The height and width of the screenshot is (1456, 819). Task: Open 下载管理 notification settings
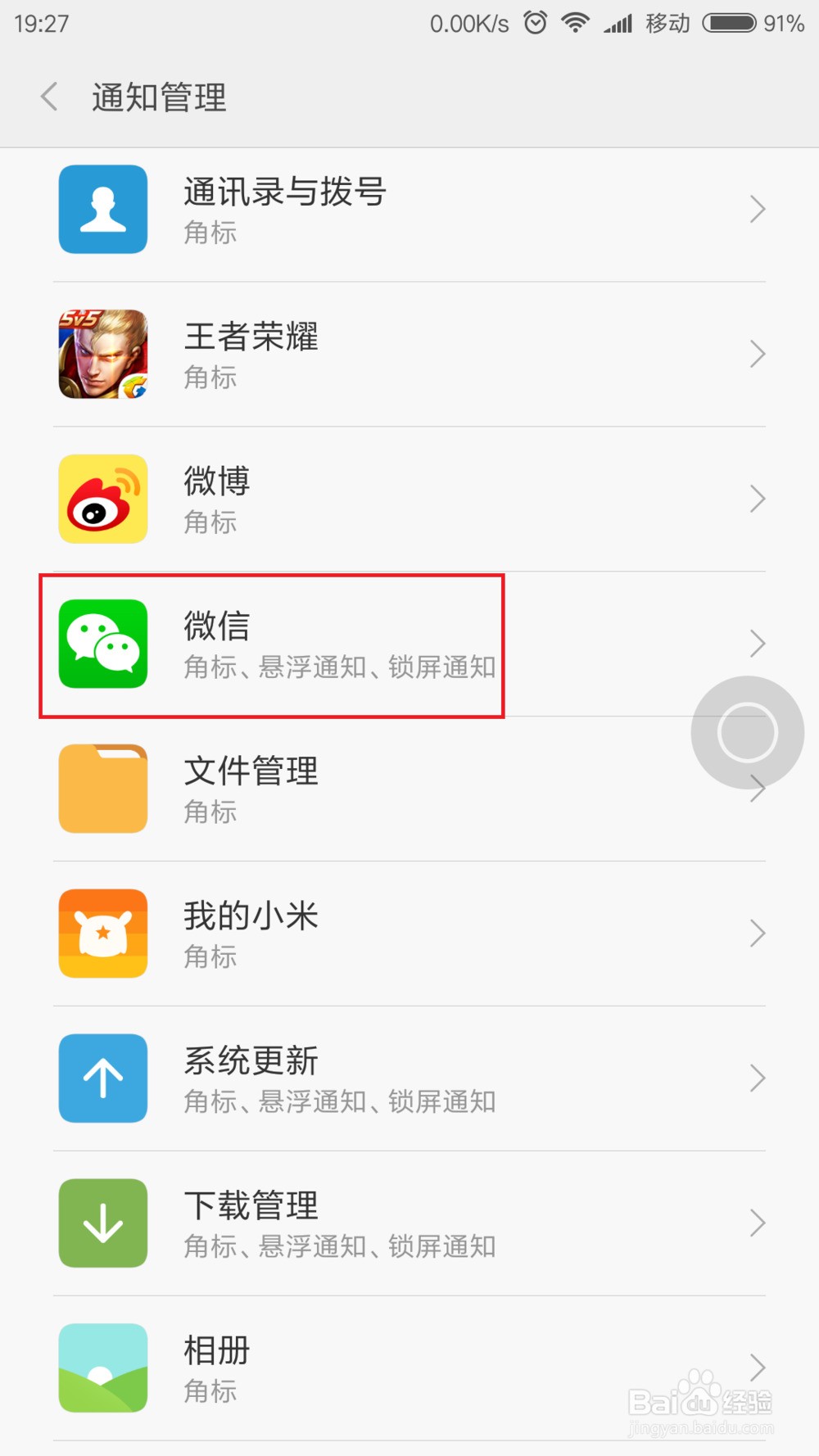click(409, 1223)
